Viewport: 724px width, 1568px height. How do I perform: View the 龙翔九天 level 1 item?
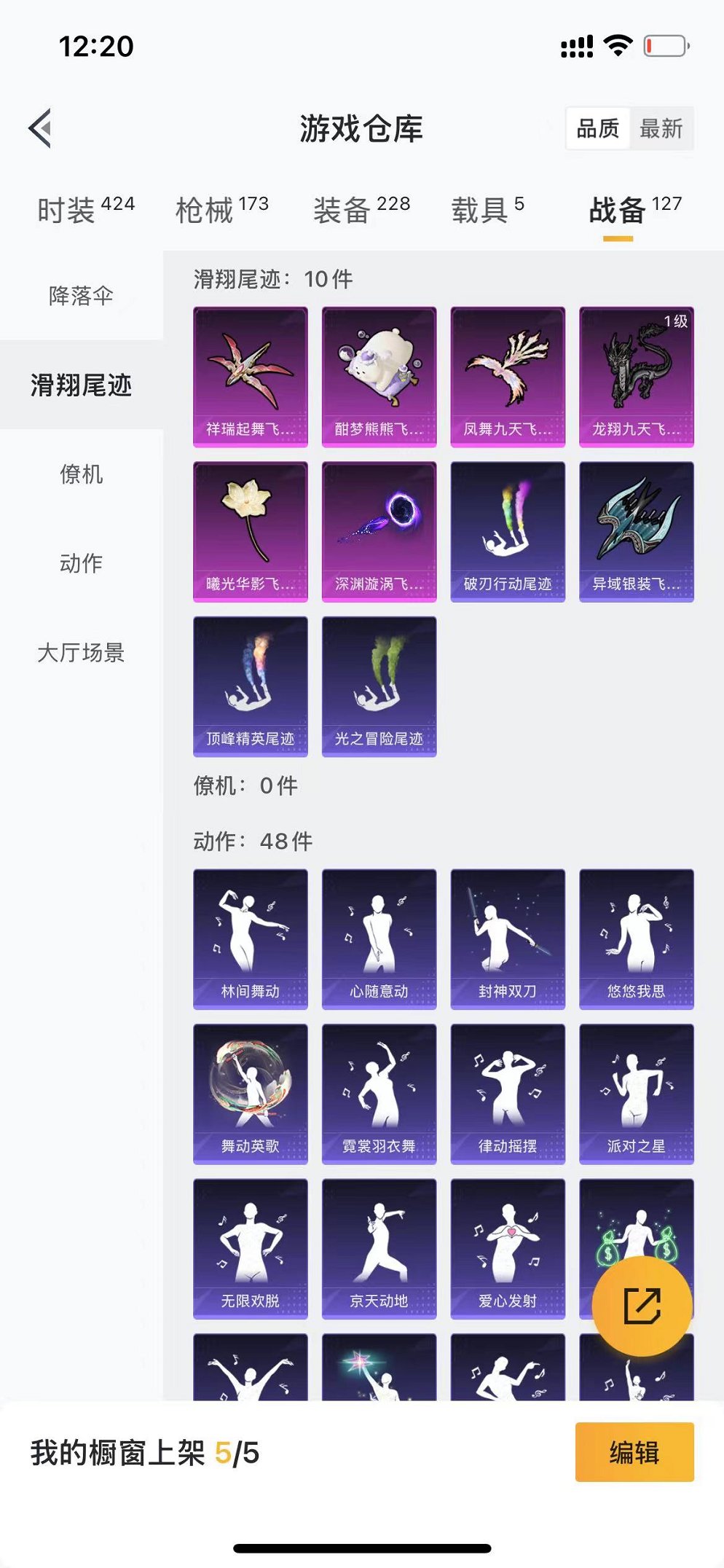636,376
